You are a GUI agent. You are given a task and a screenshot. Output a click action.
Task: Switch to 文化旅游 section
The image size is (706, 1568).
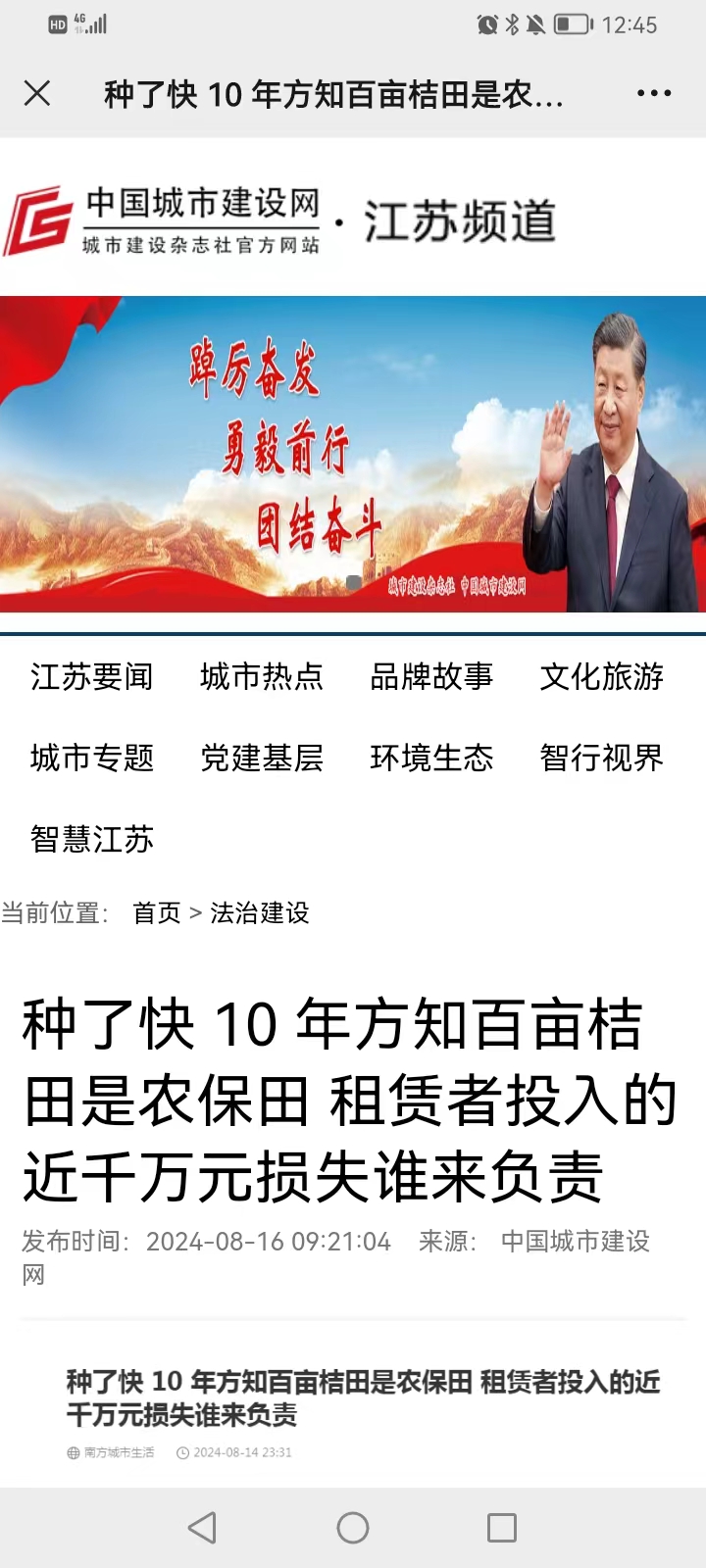(x=601, y=676)
